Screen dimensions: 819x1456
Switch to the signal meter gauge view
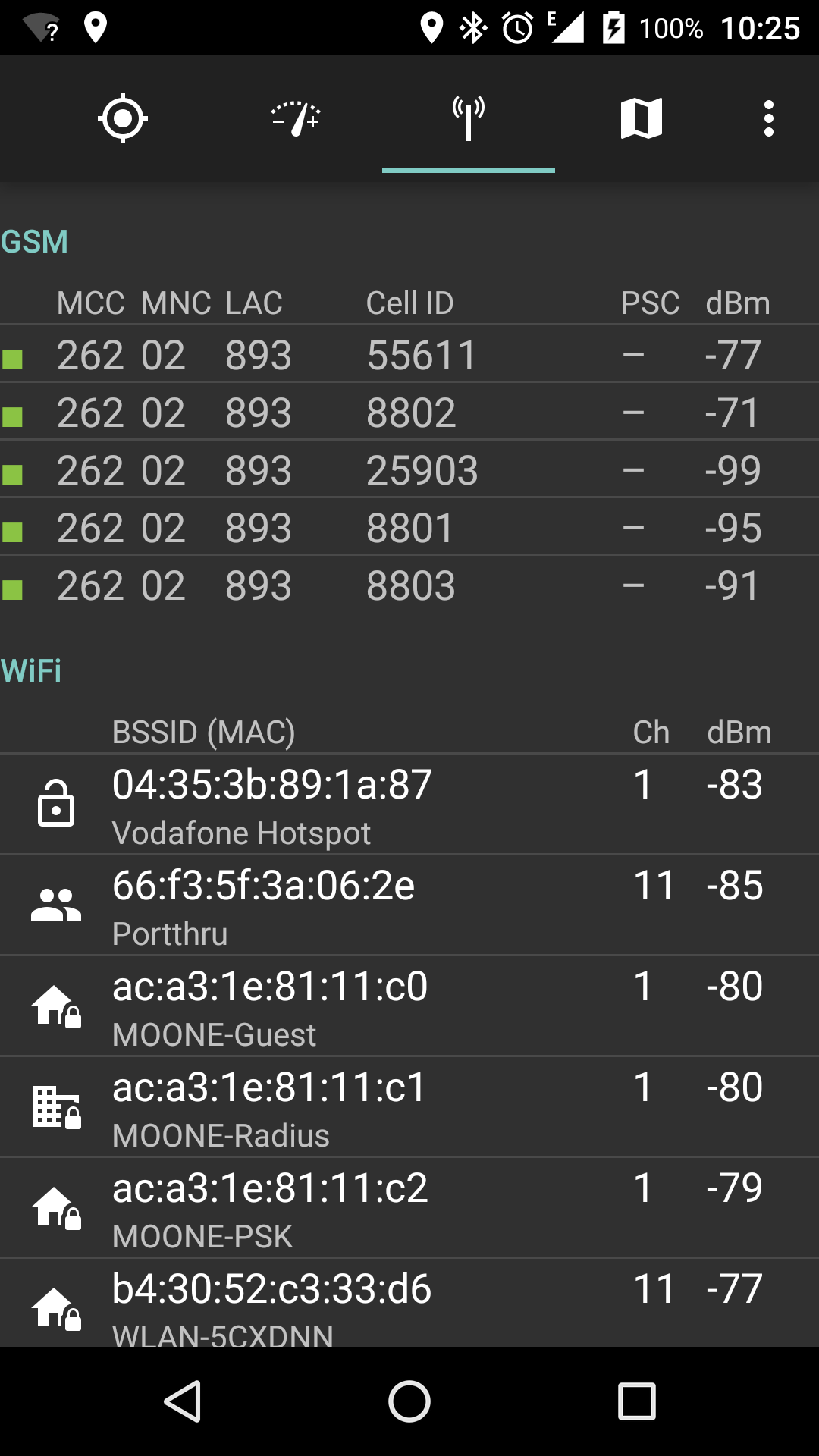coord(294,118)
